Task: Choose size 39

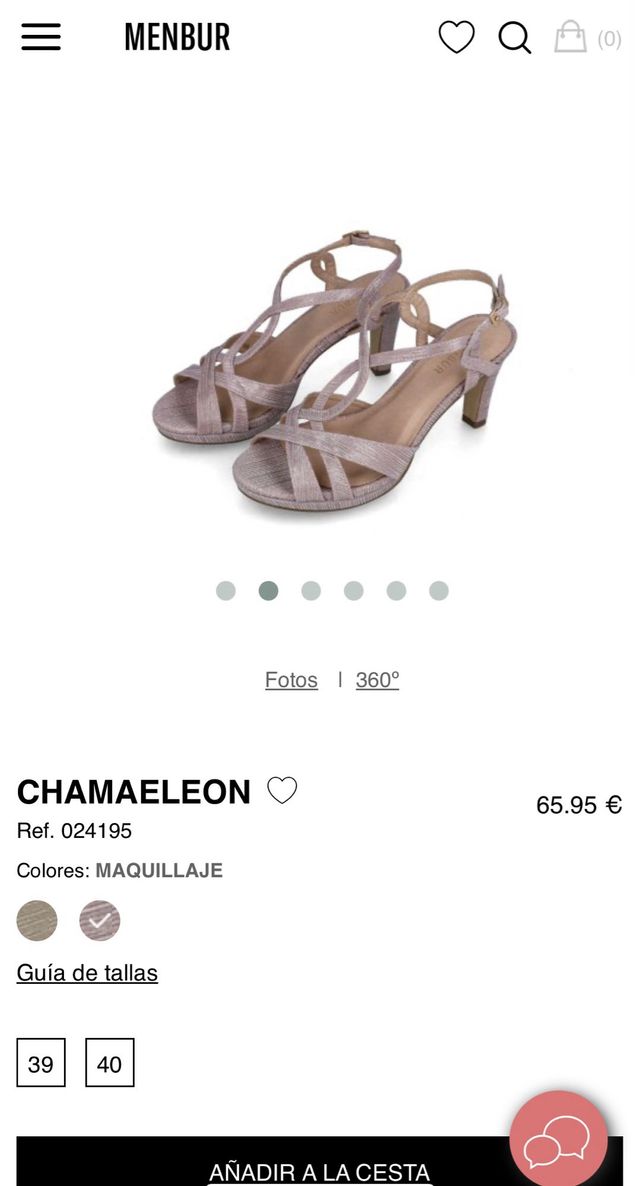Action: point(41,1063)
